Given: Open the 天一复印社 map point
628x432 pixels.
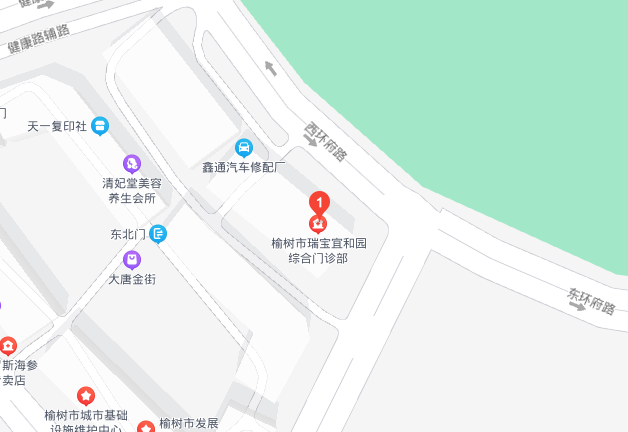Looking at the screenshot, I should [x=100, y=126].
